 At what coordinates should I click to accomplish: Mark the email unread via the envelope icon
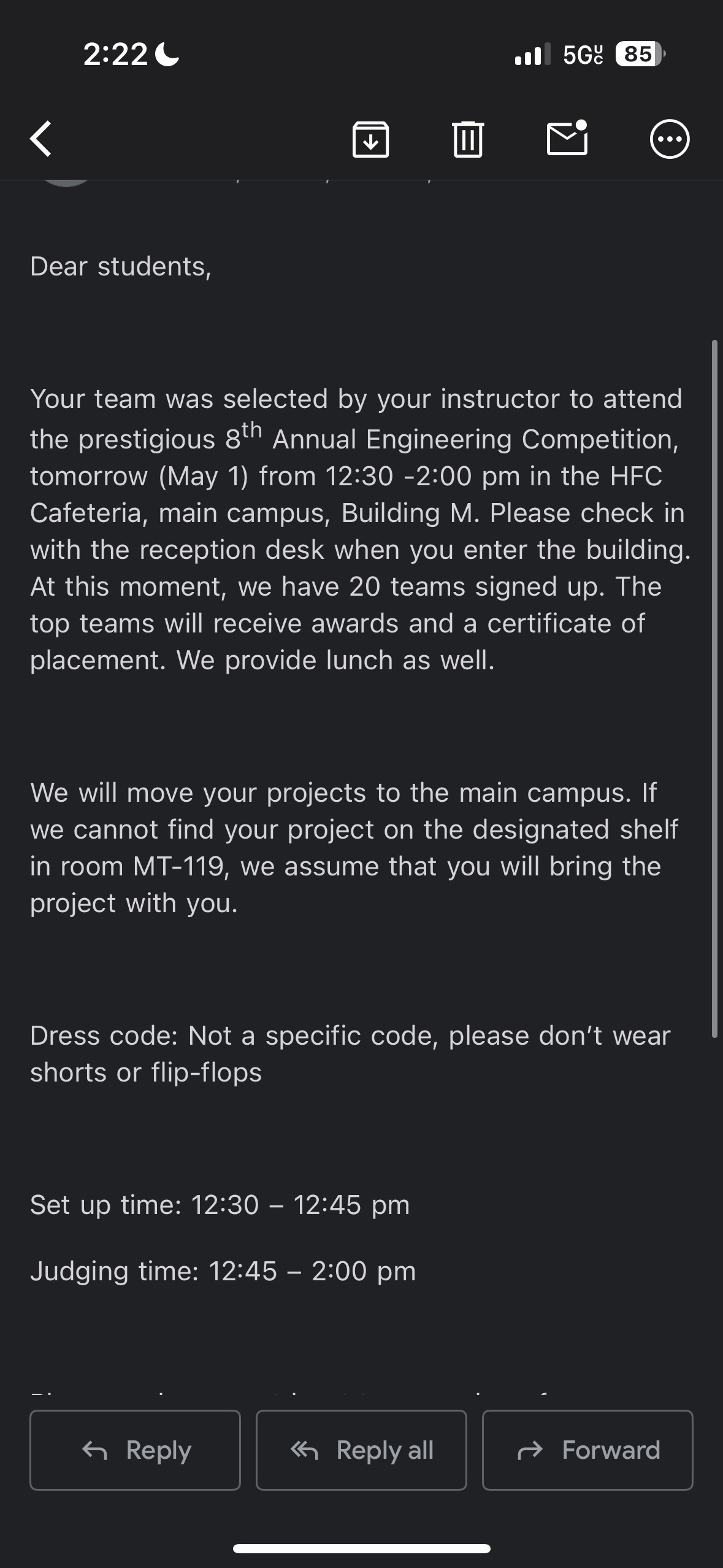click(566, 139)
